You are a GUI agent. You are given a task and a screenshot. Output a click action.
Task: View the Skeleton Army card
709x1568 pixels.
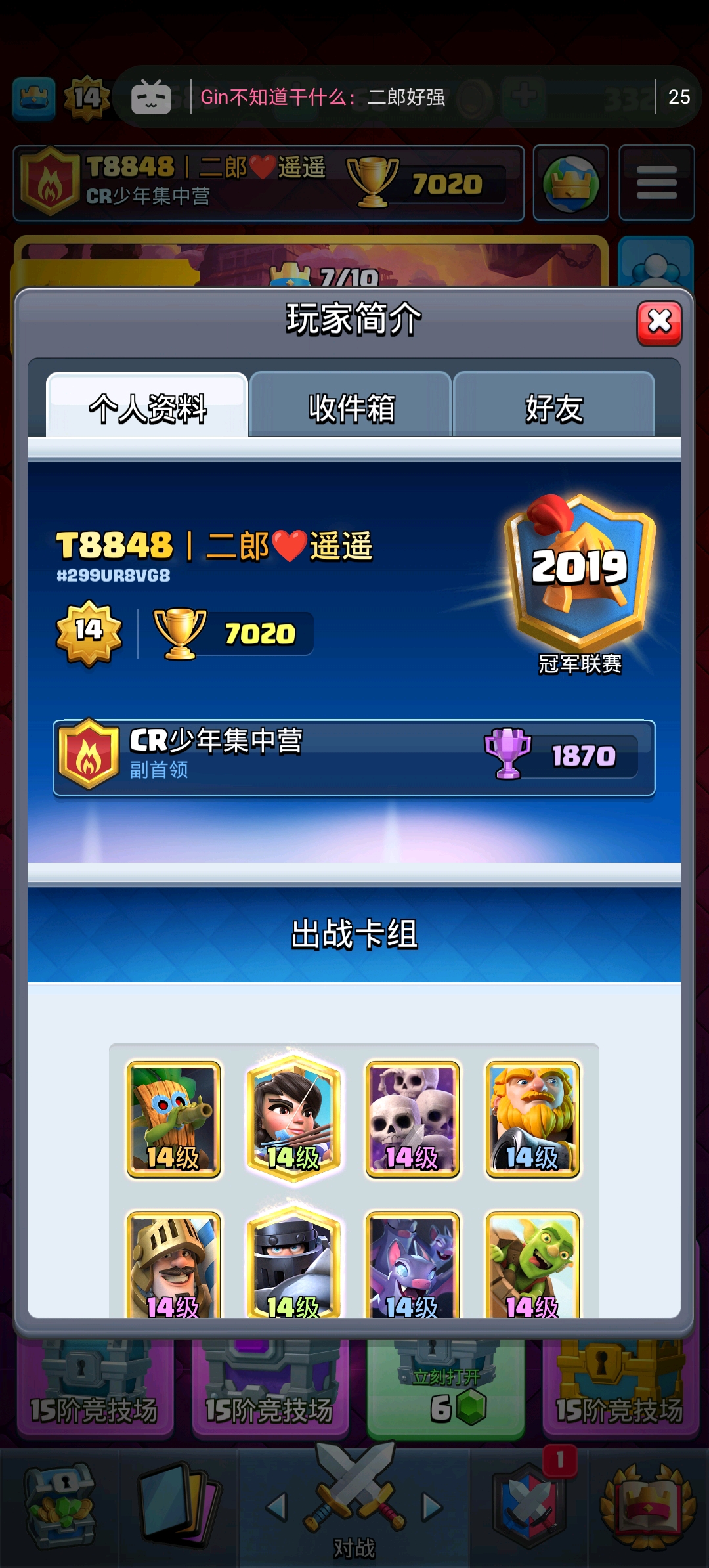pyautogui.click(x=413, y=1120)
